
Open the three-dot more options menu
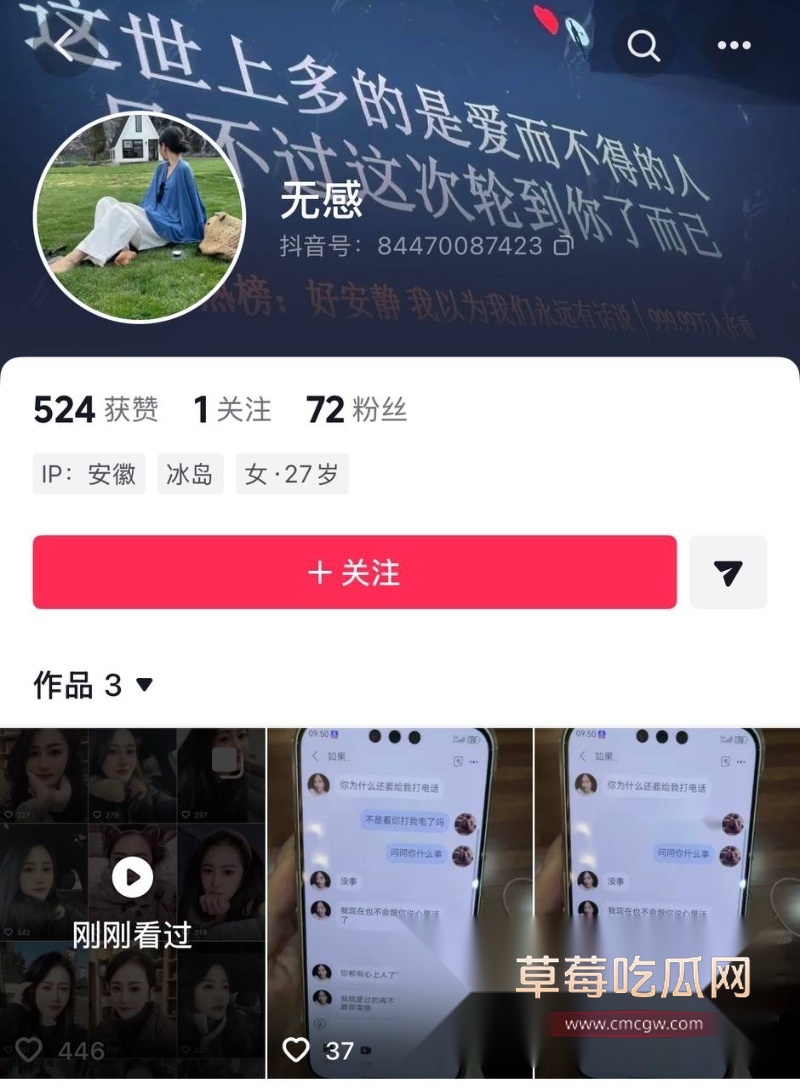tap(734, 45)
